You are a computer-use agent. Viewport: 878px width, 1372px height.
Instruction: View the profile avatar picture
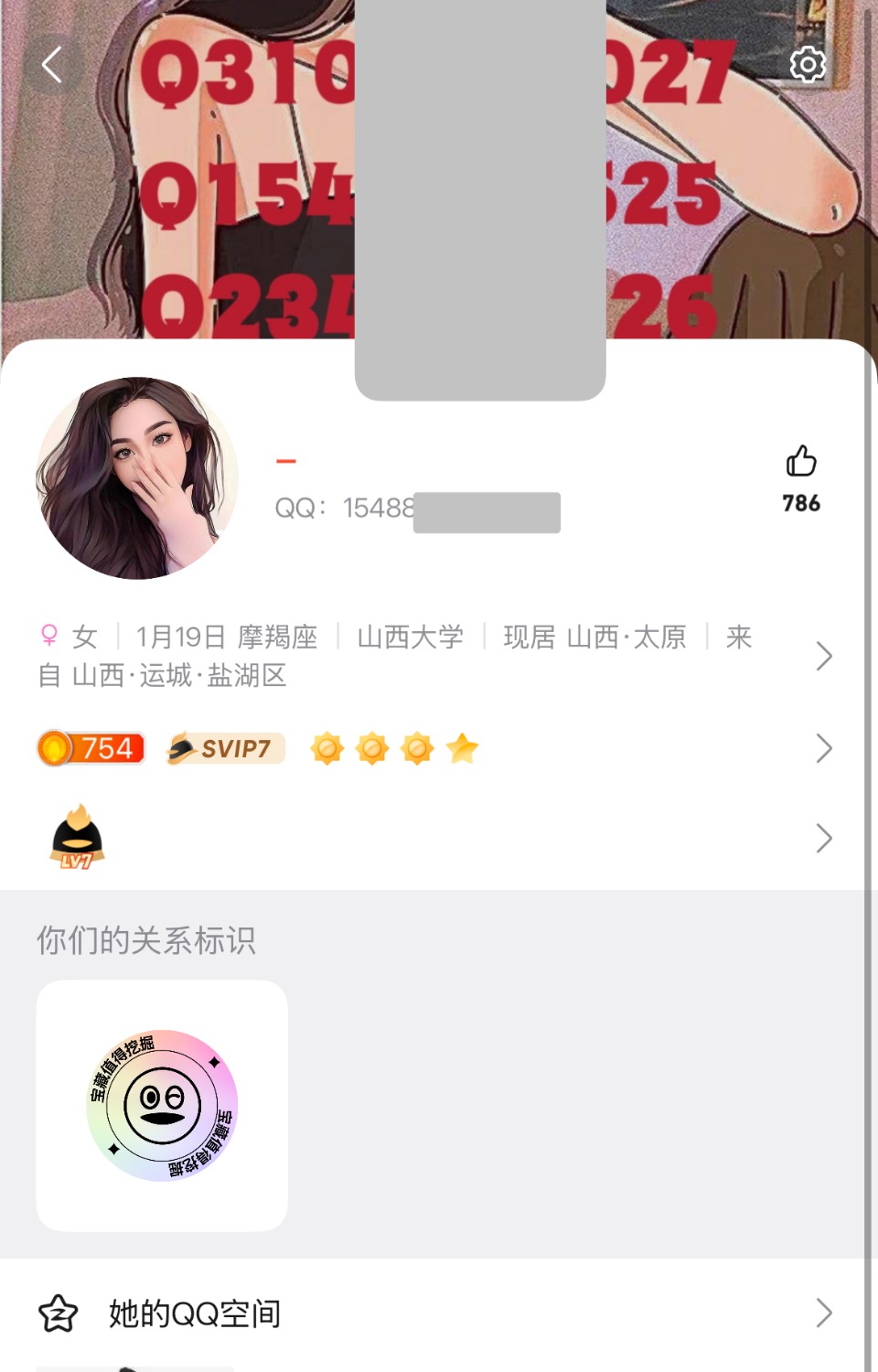[137, 477]
